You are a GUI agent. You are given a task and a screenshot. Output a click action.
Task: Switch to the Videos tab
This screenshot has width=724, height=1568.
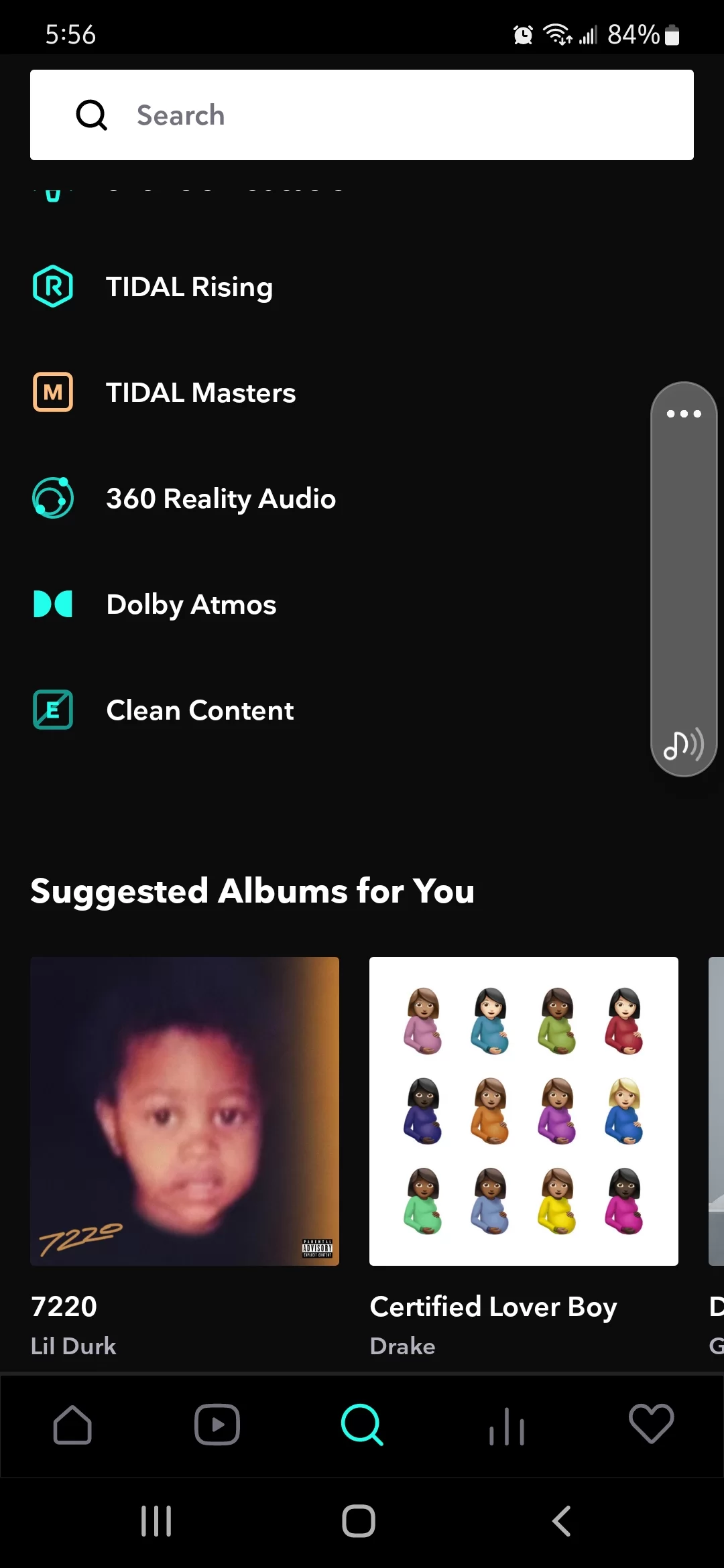click(x=217, y=1425)
